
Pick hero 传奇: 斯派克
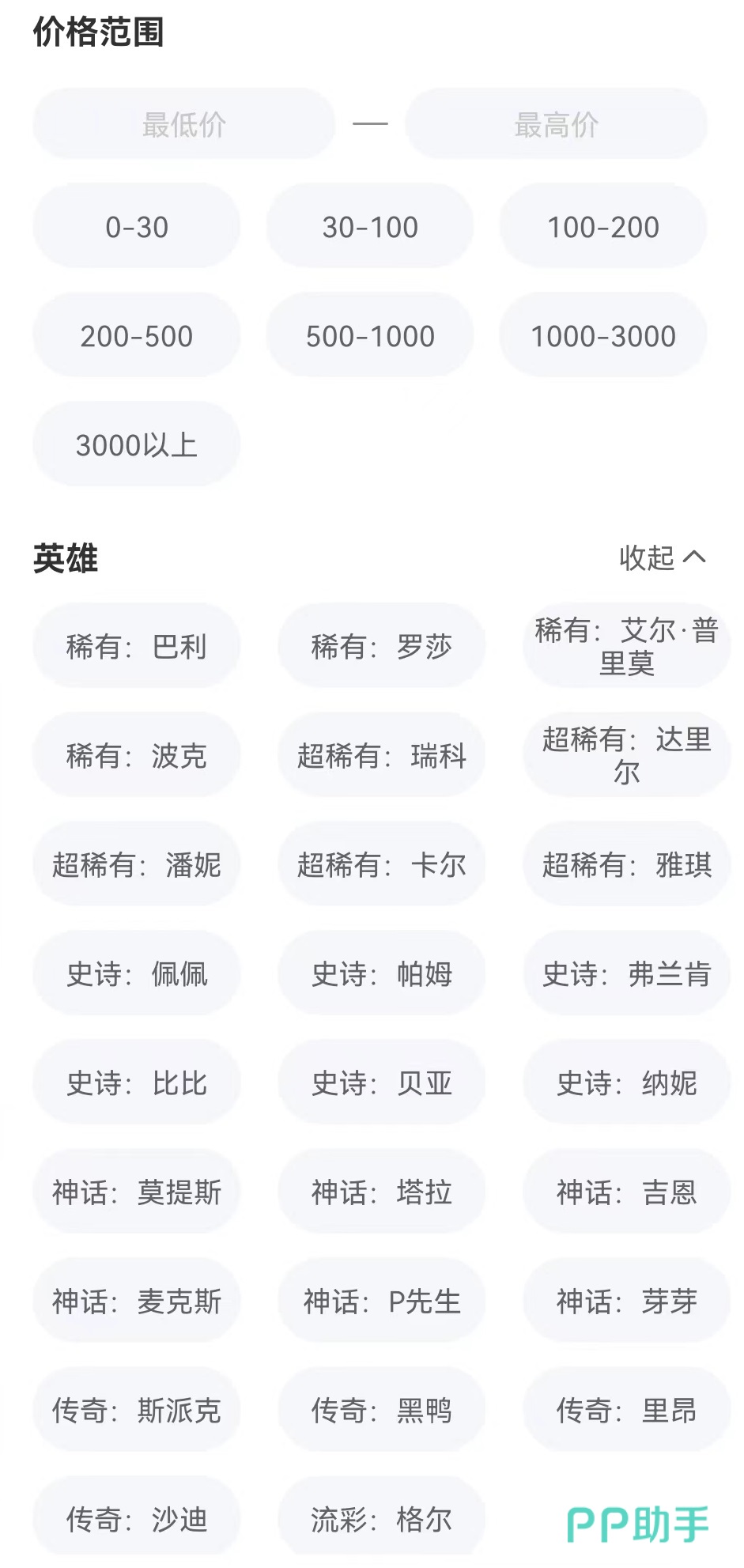[137, 1410]
